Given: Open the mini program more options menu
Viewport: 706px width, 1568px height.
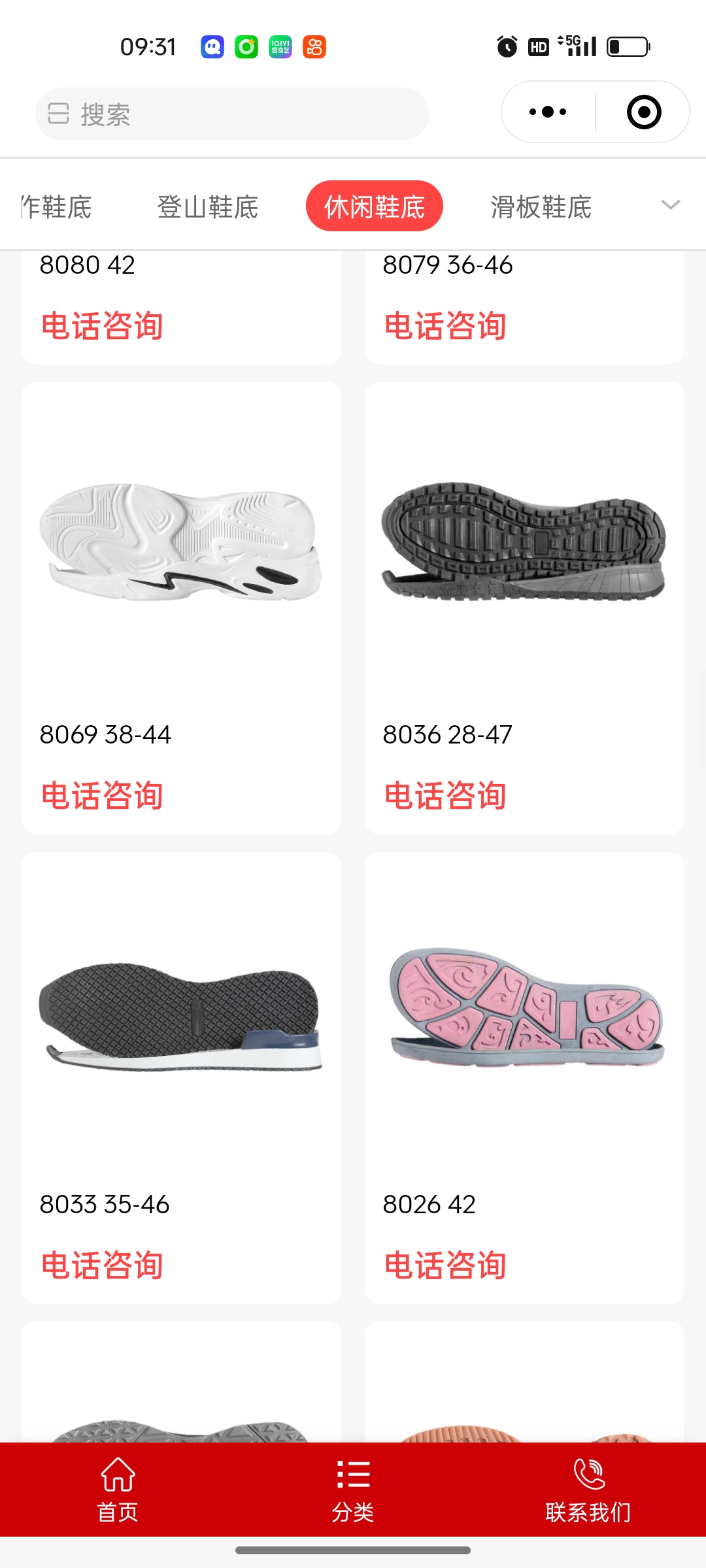Looking at the screenshot, I should [548, 112].
